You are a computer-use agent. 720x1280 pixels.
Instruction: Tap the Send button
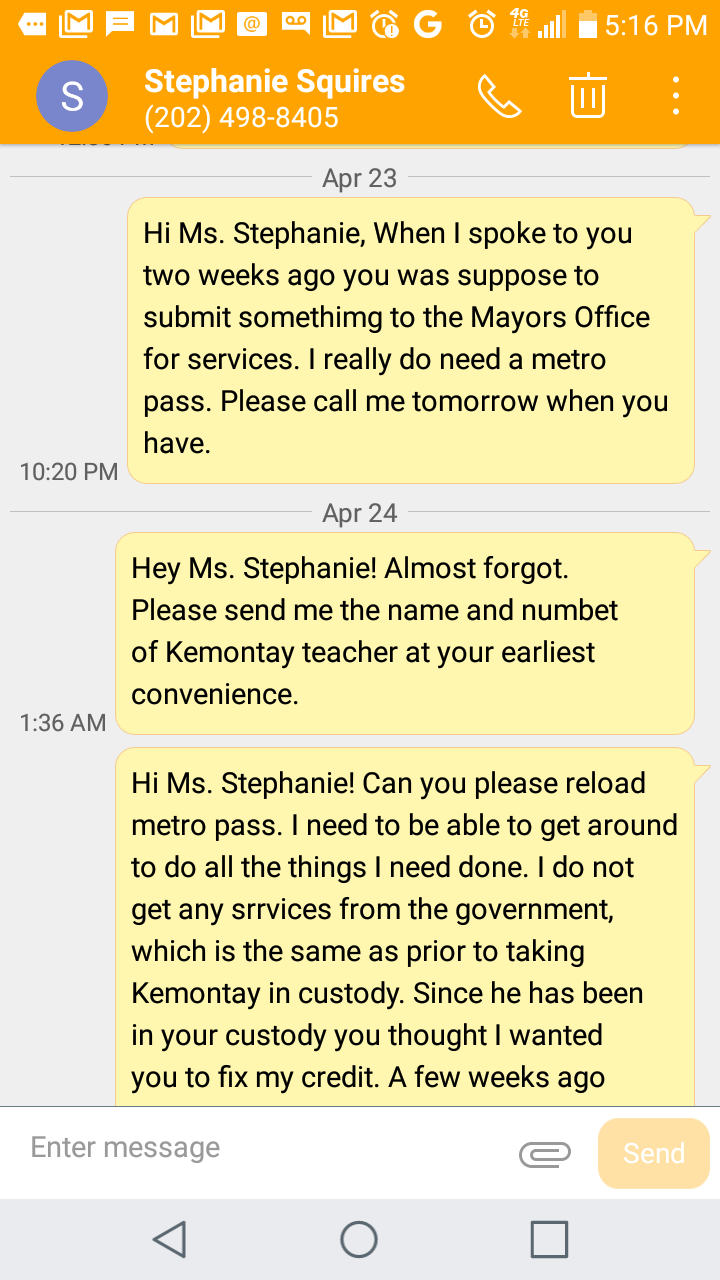tap(654, 1153)
